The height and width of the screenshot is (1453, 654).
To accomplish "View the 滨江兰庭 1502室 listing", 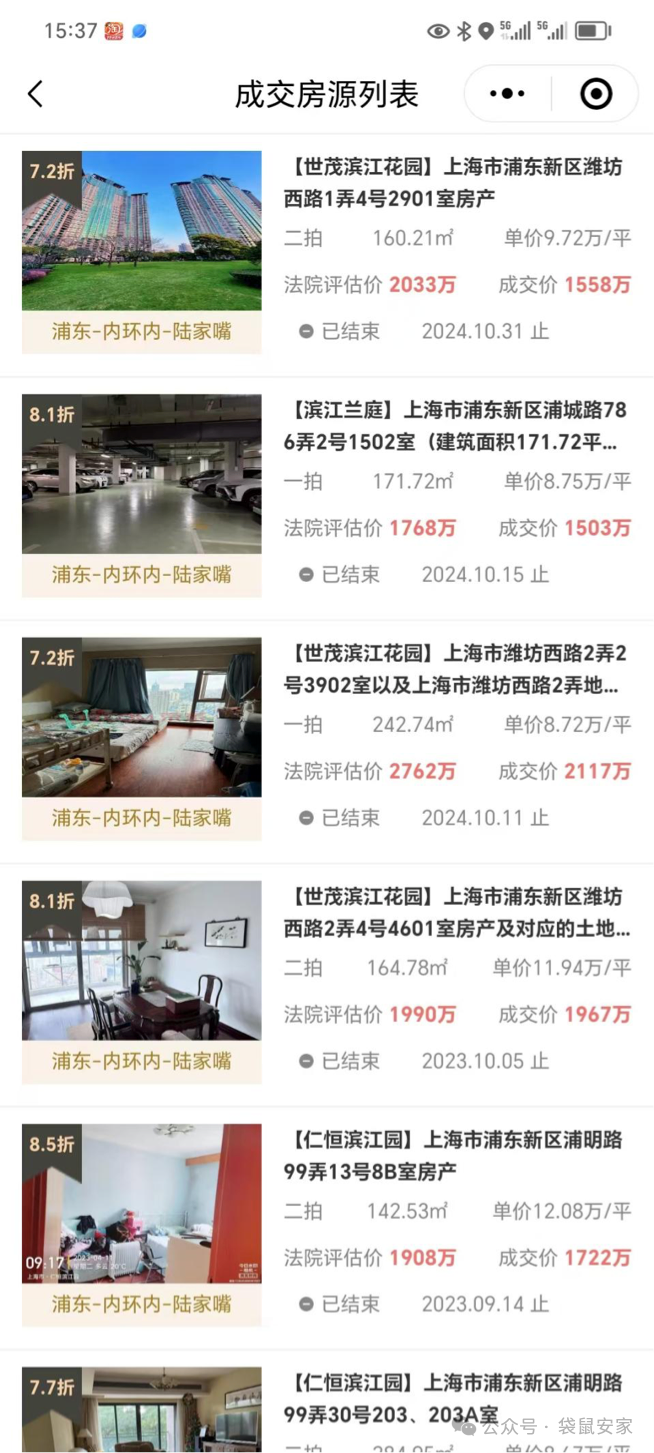I will [456, 426].
